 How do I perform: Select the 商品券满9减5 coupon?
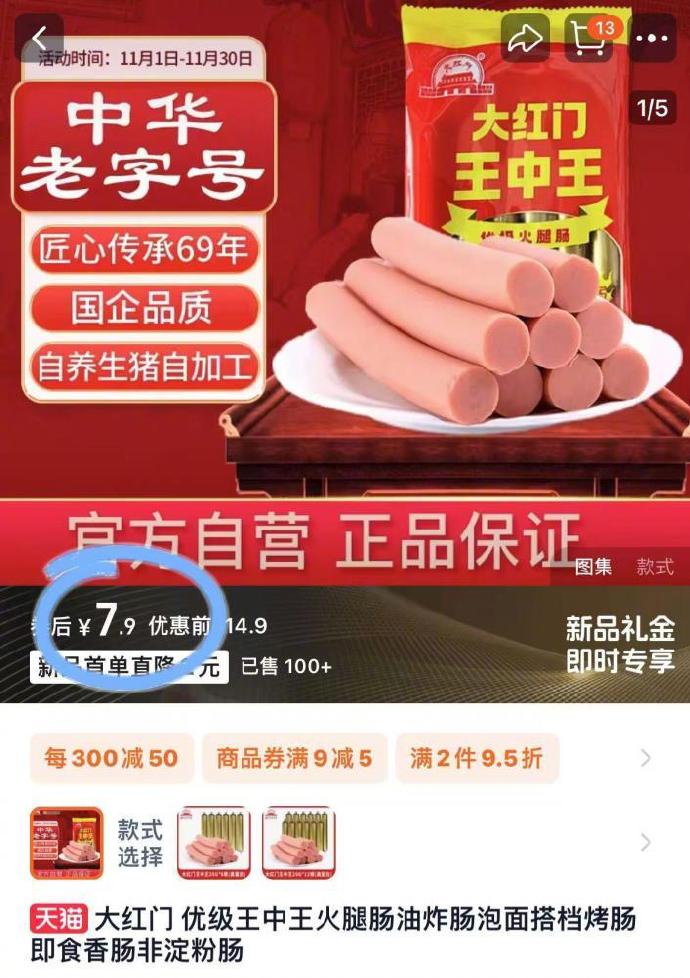(x=293, y=758)
